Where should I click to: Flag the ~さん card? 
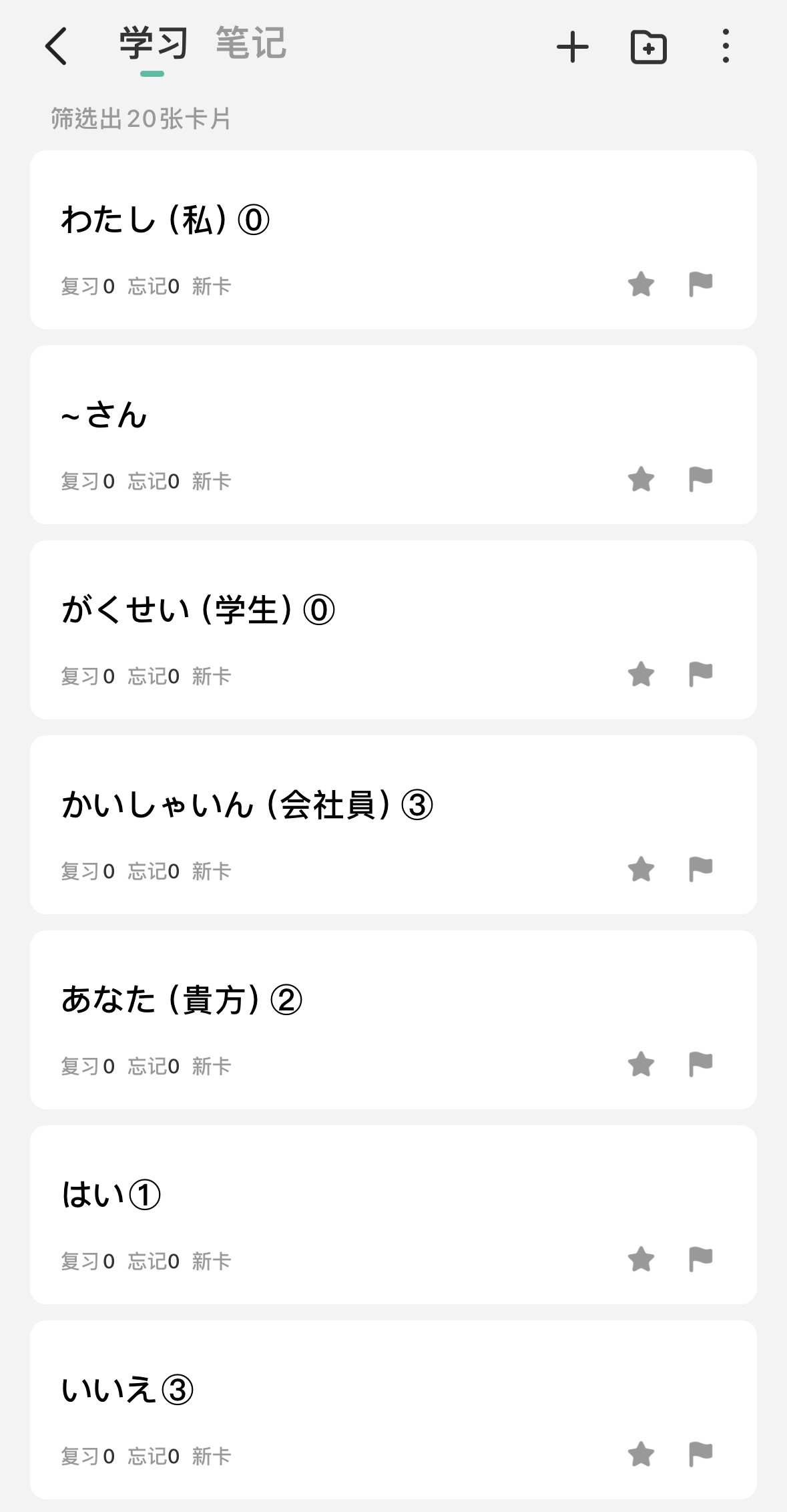pos(700,480)
